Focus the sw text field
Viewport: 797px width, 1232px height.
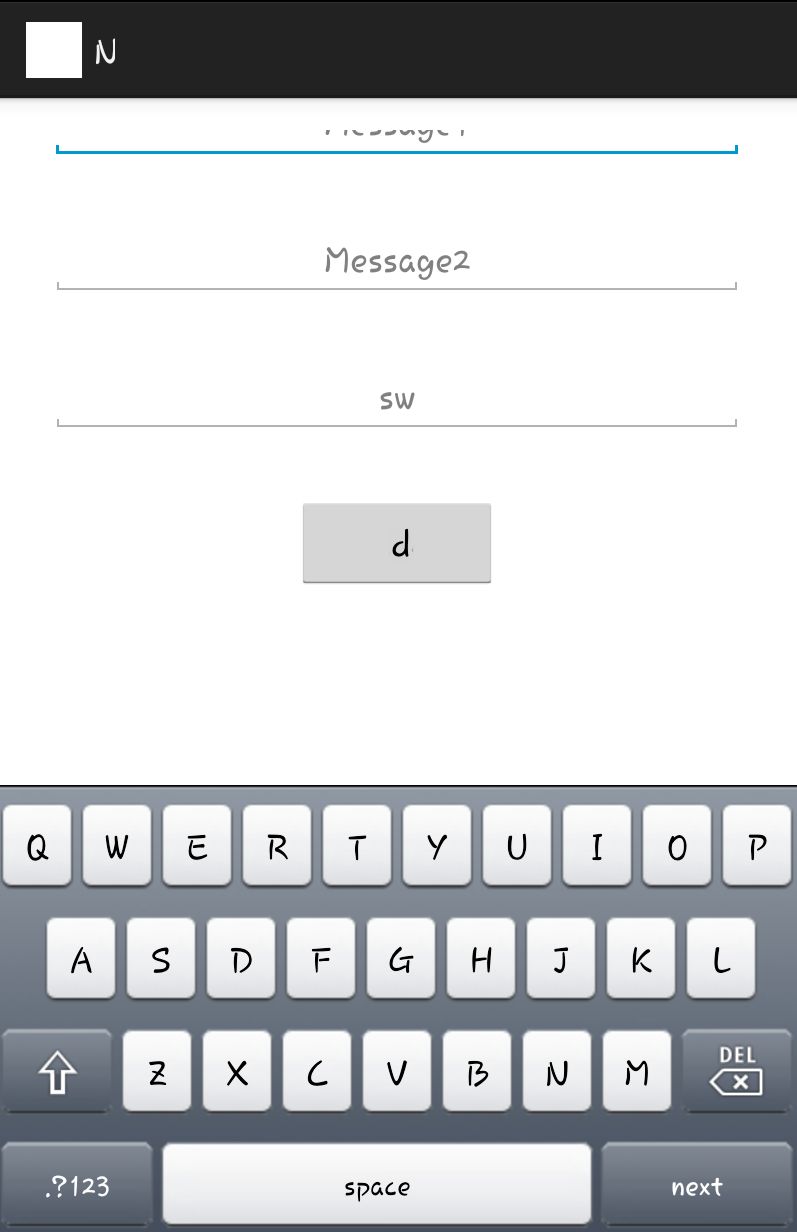tap(397, 400)
